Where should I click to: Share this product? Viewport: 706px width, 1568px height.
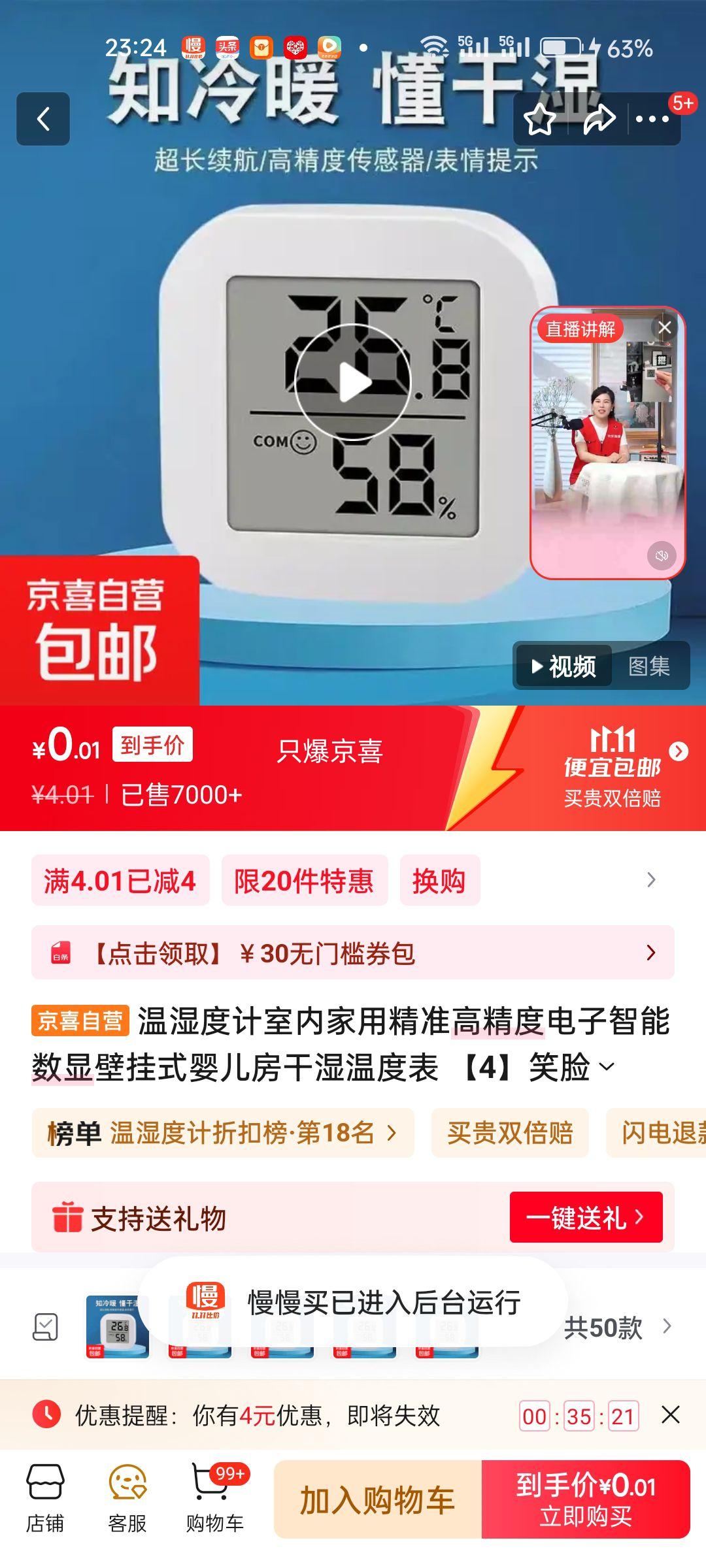click(598, 120)
